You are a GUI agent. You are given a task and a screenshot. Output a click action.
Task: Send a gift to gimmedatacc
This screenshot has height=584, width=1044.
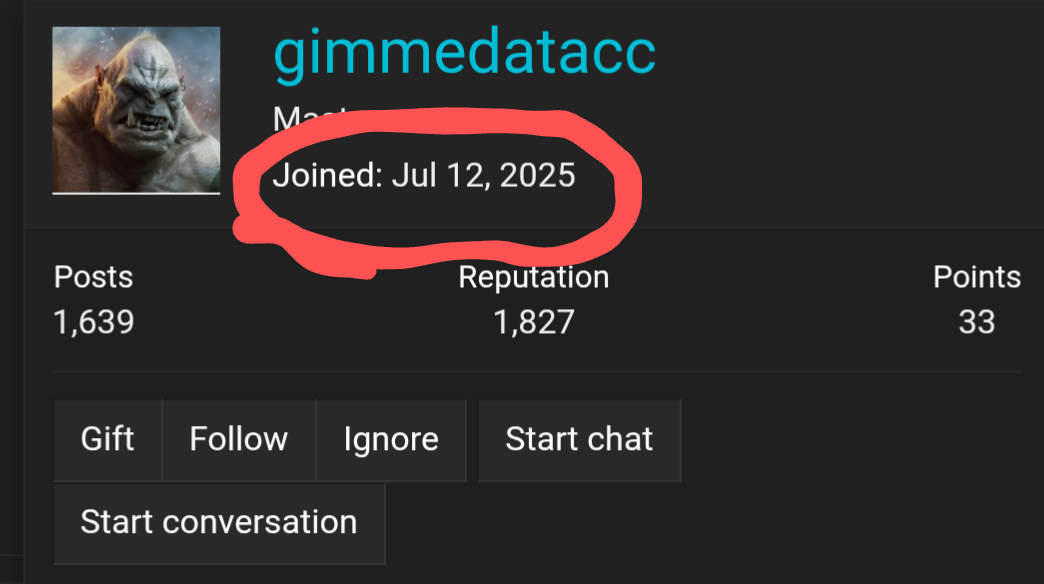[108, 439]
